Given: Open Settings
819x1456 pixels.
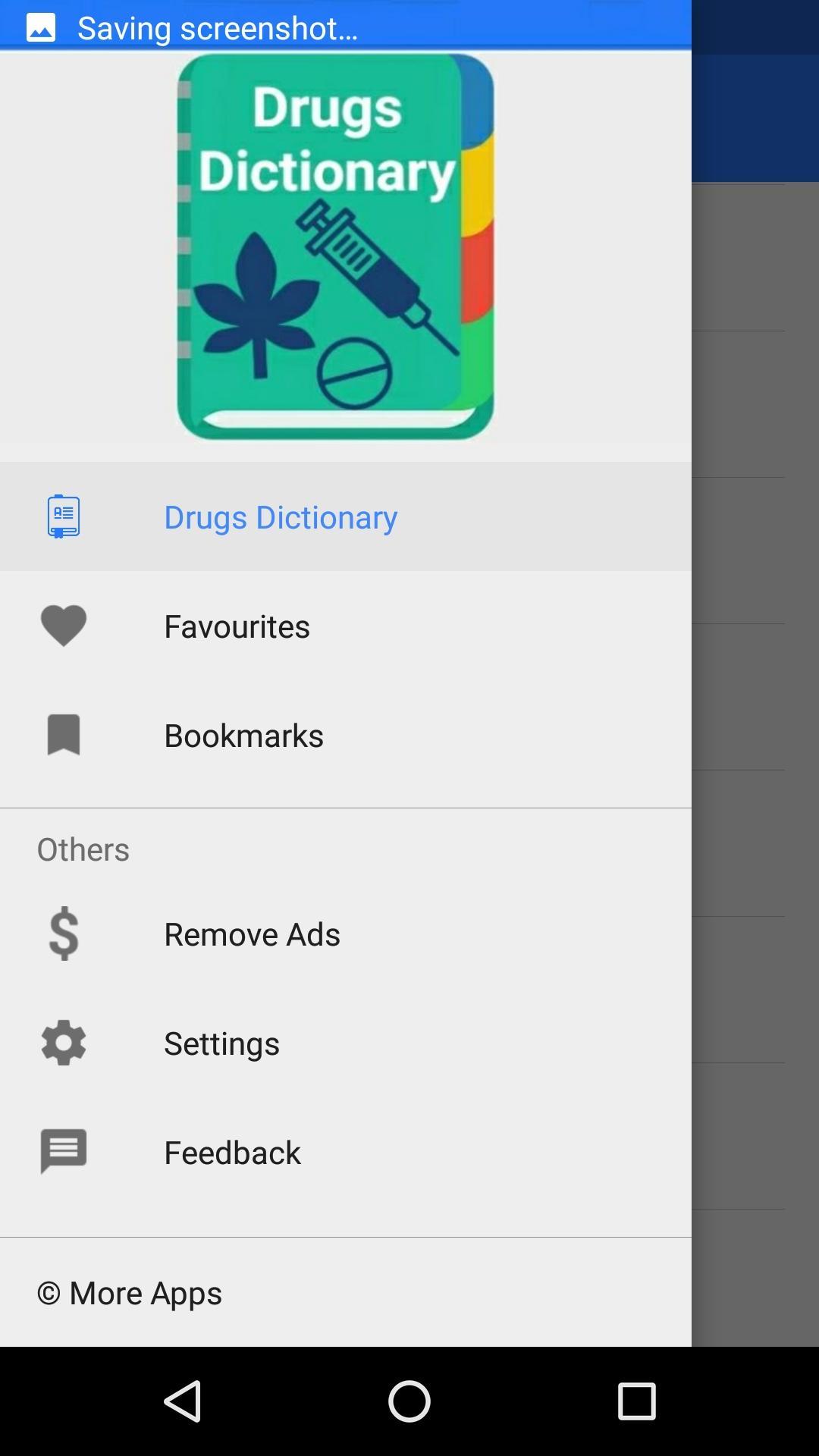Looking at the screenshot, I should 346,1043.
